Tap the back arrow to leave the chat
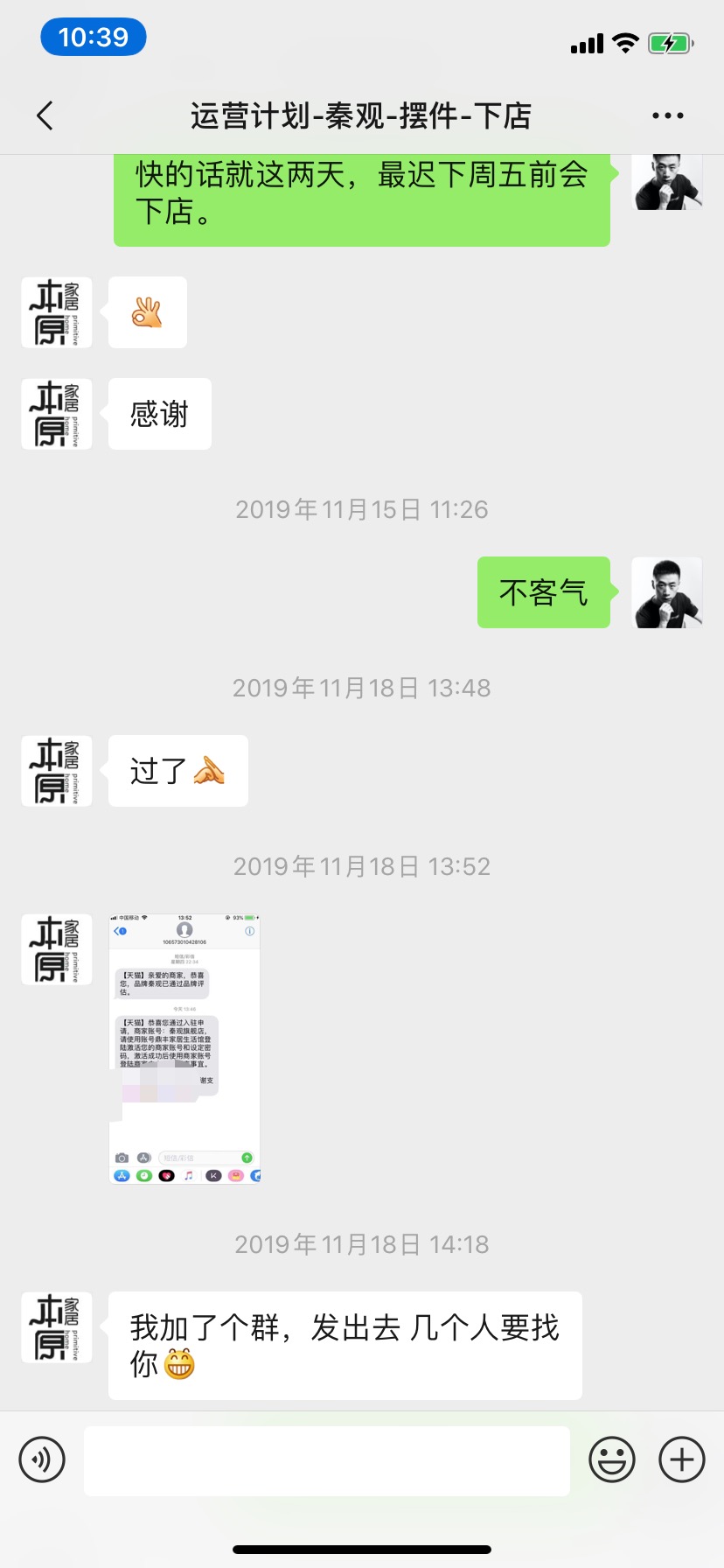The image size is (724, 1568). (x=44, y=115)
